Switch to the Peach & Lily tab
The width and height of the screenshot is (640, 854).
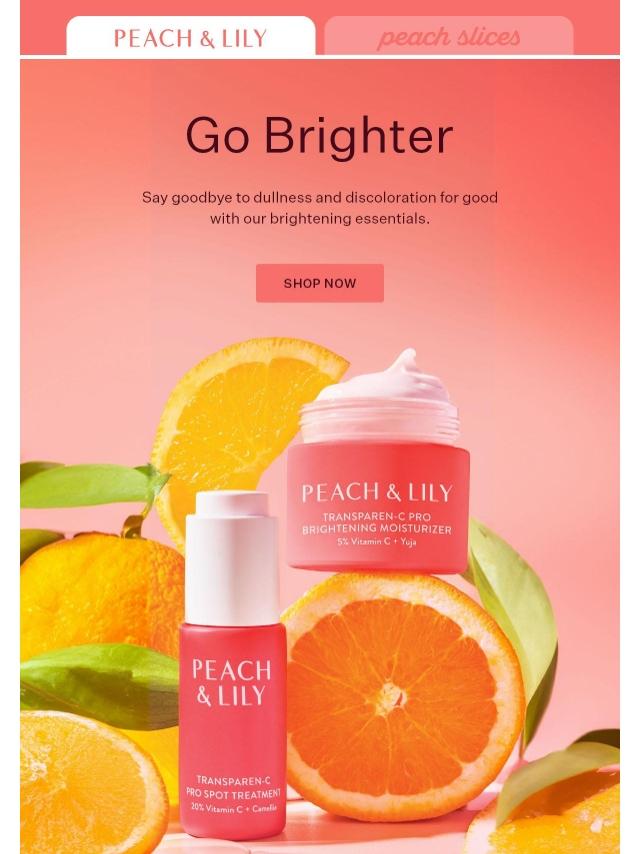point(190,38)
